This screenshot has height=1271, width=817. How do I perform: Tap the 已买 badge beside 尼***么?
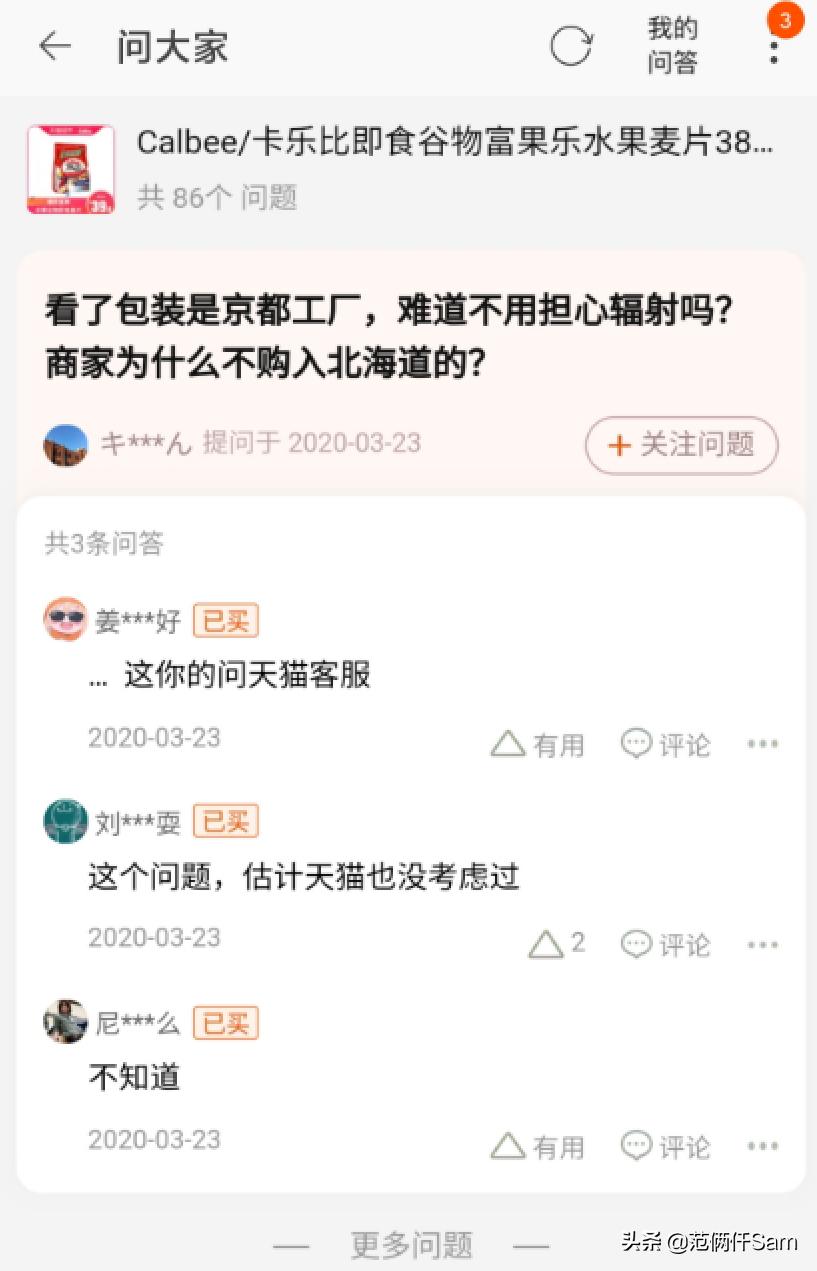pos(225,1022)
